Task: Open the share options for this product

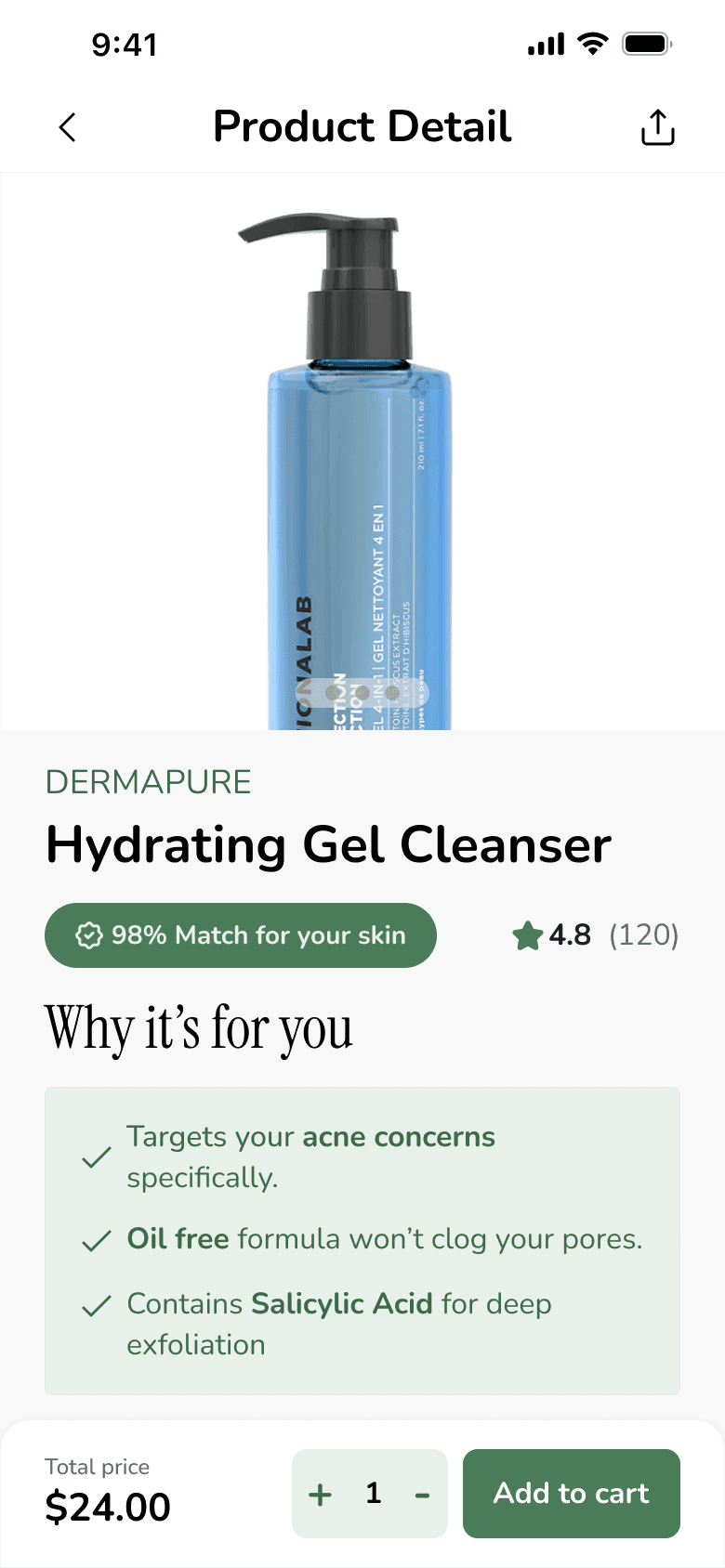Action: pyautogui.click(x=657, y=127)
